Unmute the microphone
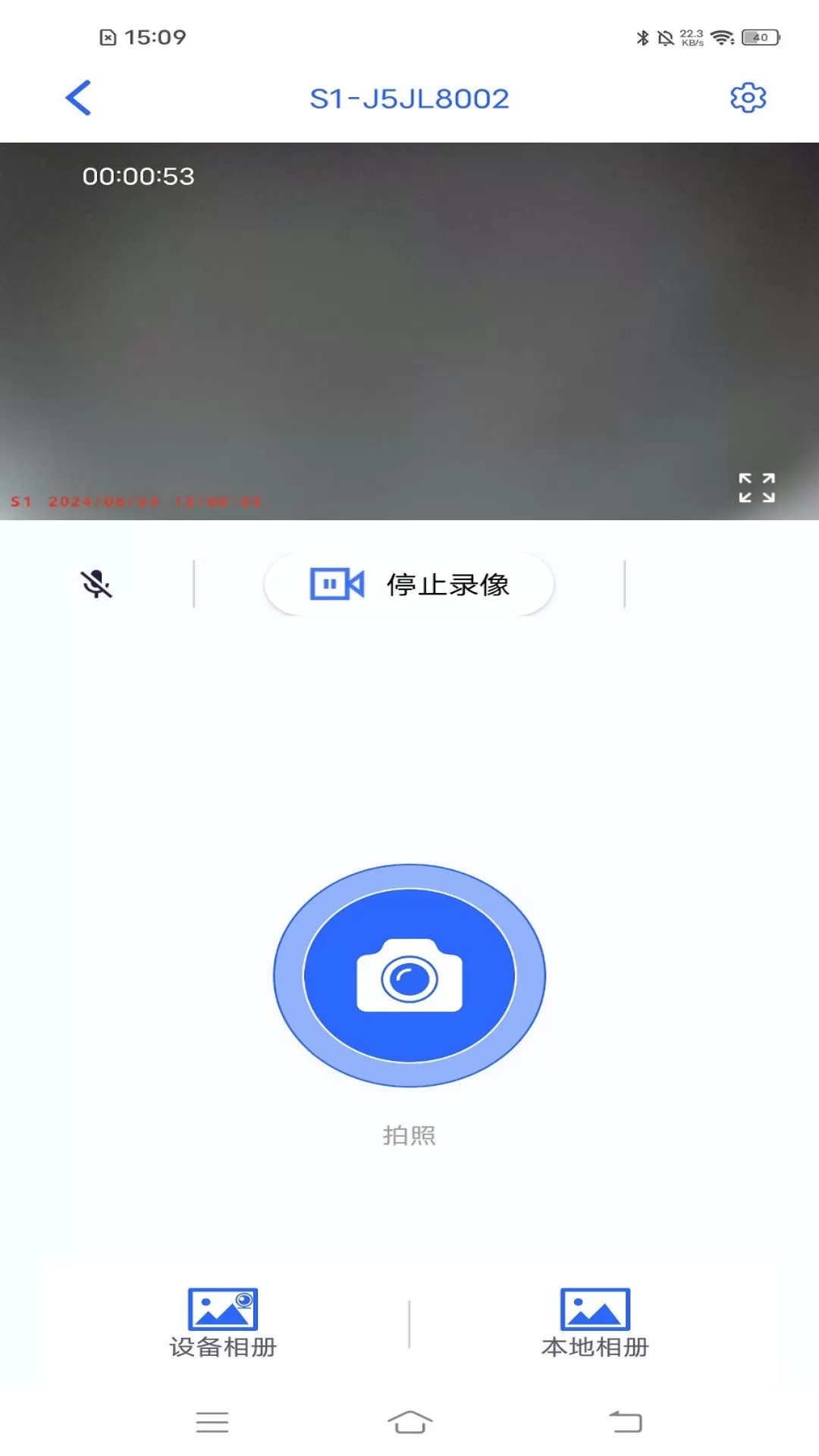The width and height of the screenshot is (819, 1456). (x=96, y=584)
